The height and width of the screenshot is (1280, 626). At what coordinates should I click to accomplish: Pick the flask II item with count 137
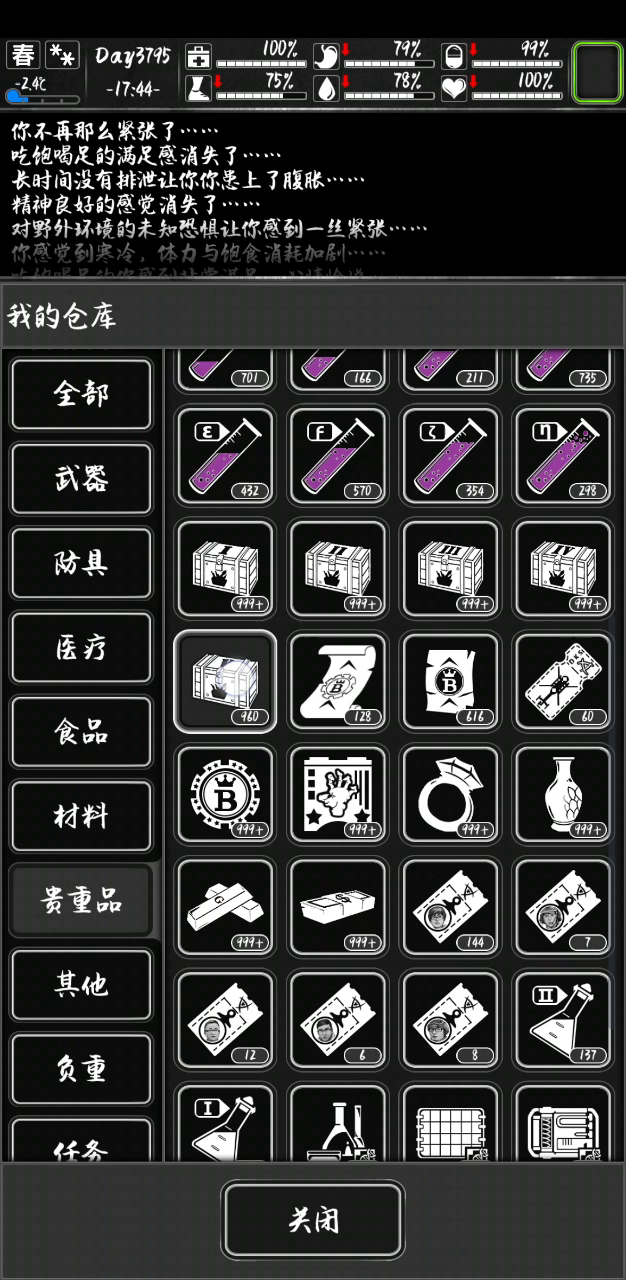pos(563,1020)
